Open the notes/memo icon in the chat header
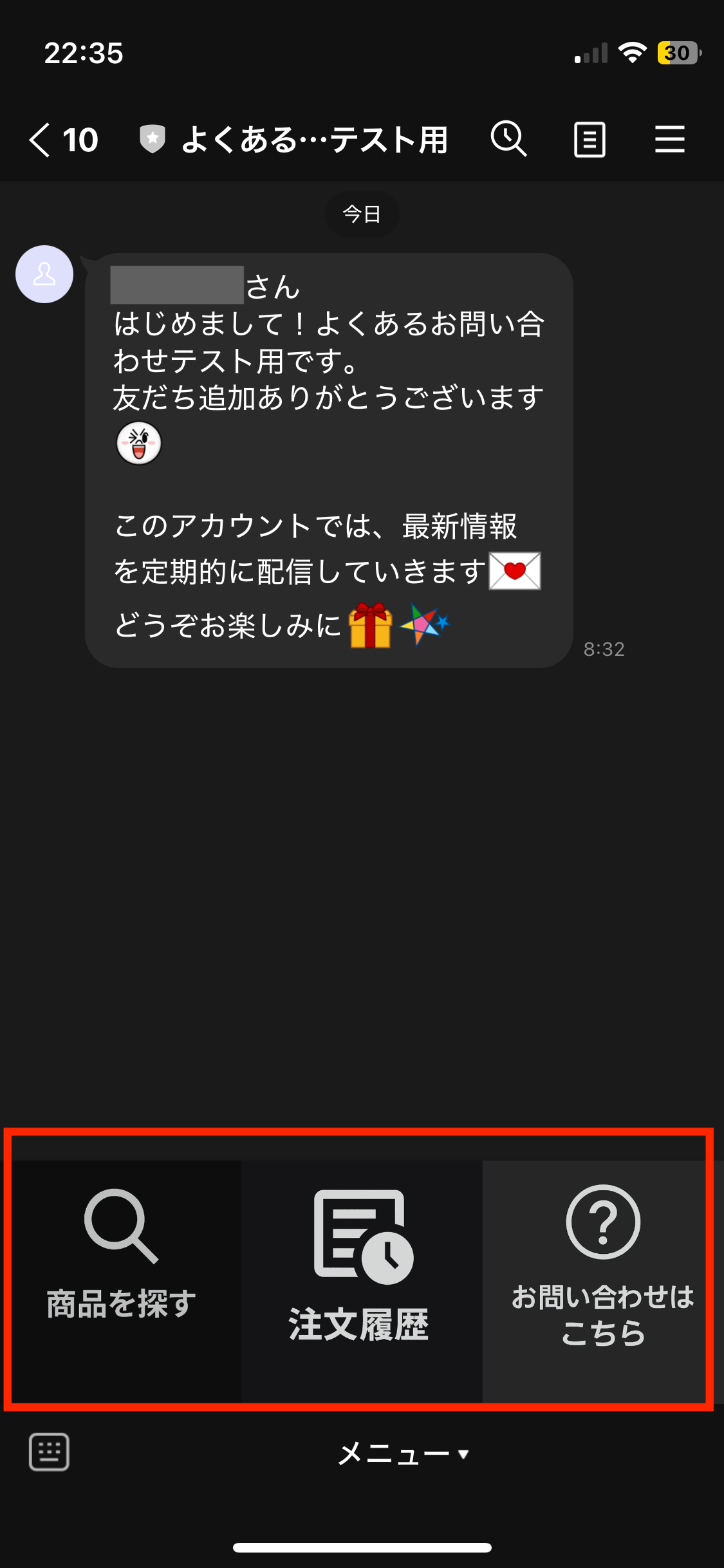The width and height of the screenshot is (724, 1568). pyautogui.click(x=589, y=139)
